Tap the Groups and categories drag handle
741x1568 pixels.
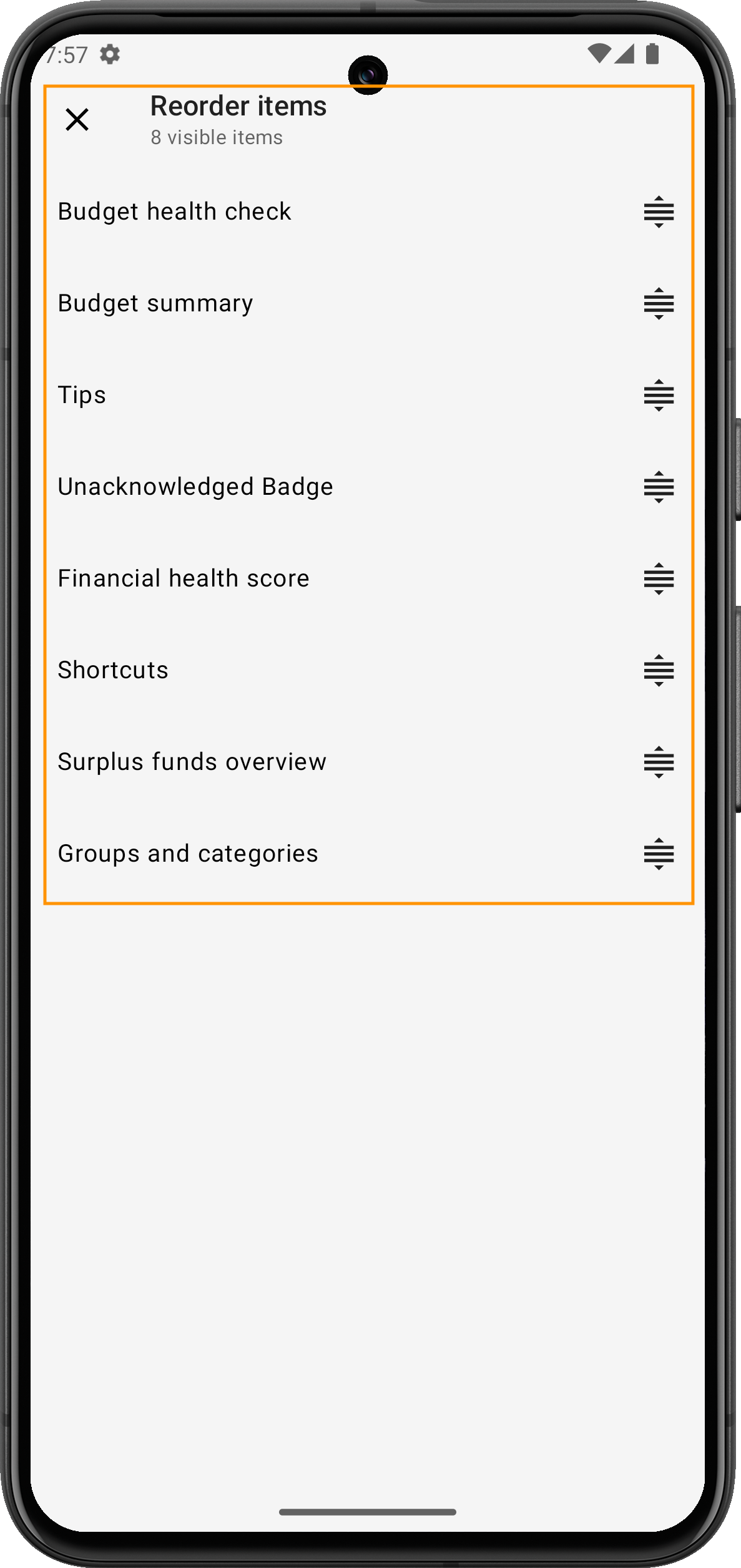pos(659,854)
